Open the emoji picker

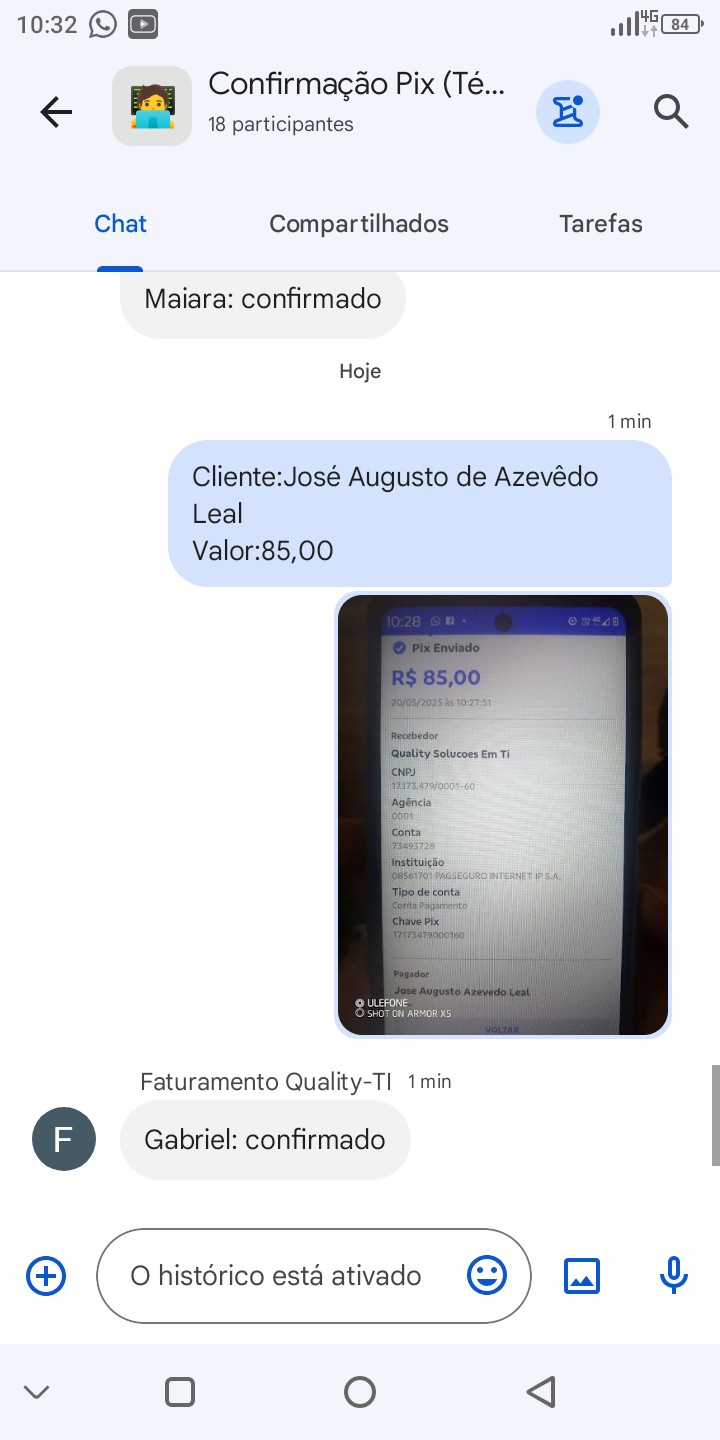(487, 1276)
